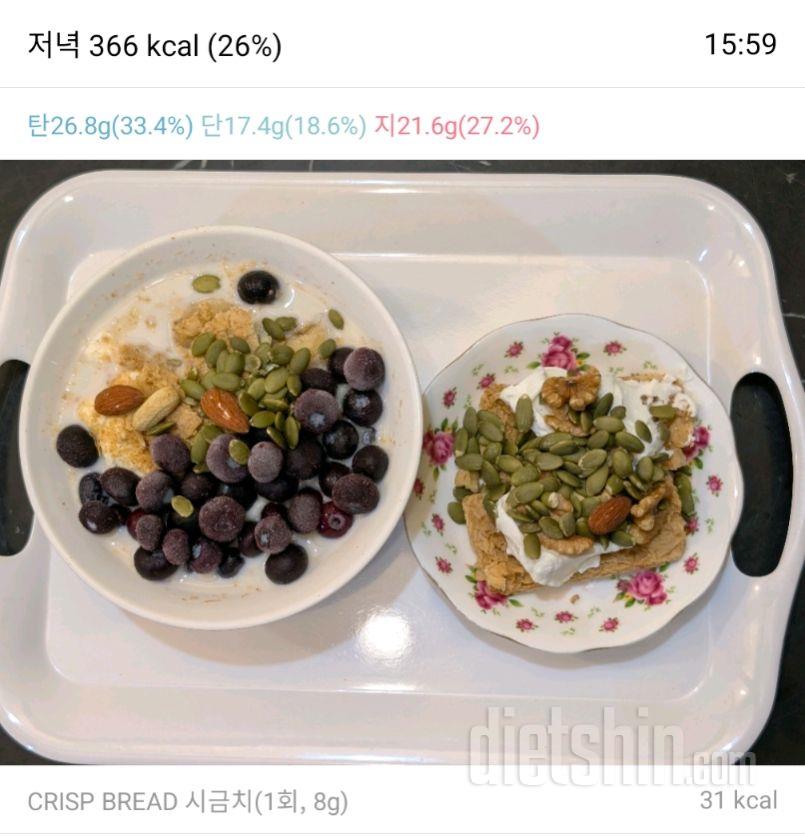Open the dinner meal photo
The height and width of the screenshot is (836, 805).
click(402, 462)
